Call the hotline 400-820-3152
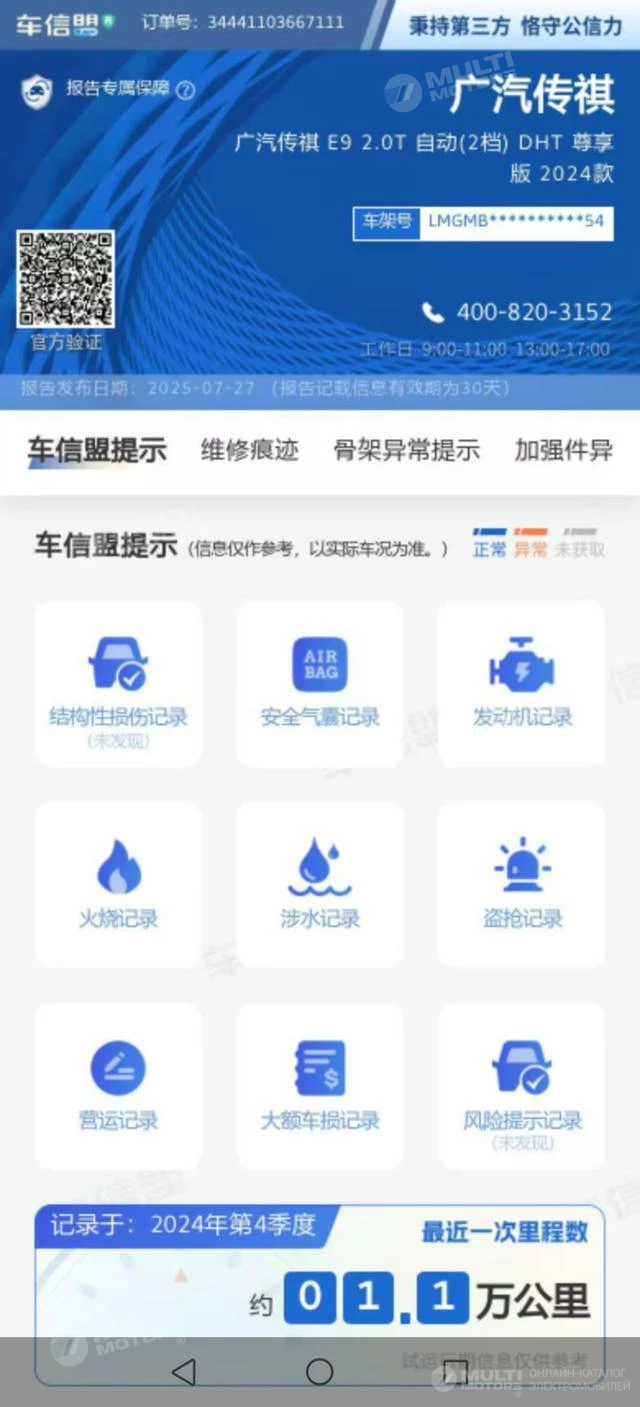The height and width of the screenshot is (1407, 640). (517, 312)
